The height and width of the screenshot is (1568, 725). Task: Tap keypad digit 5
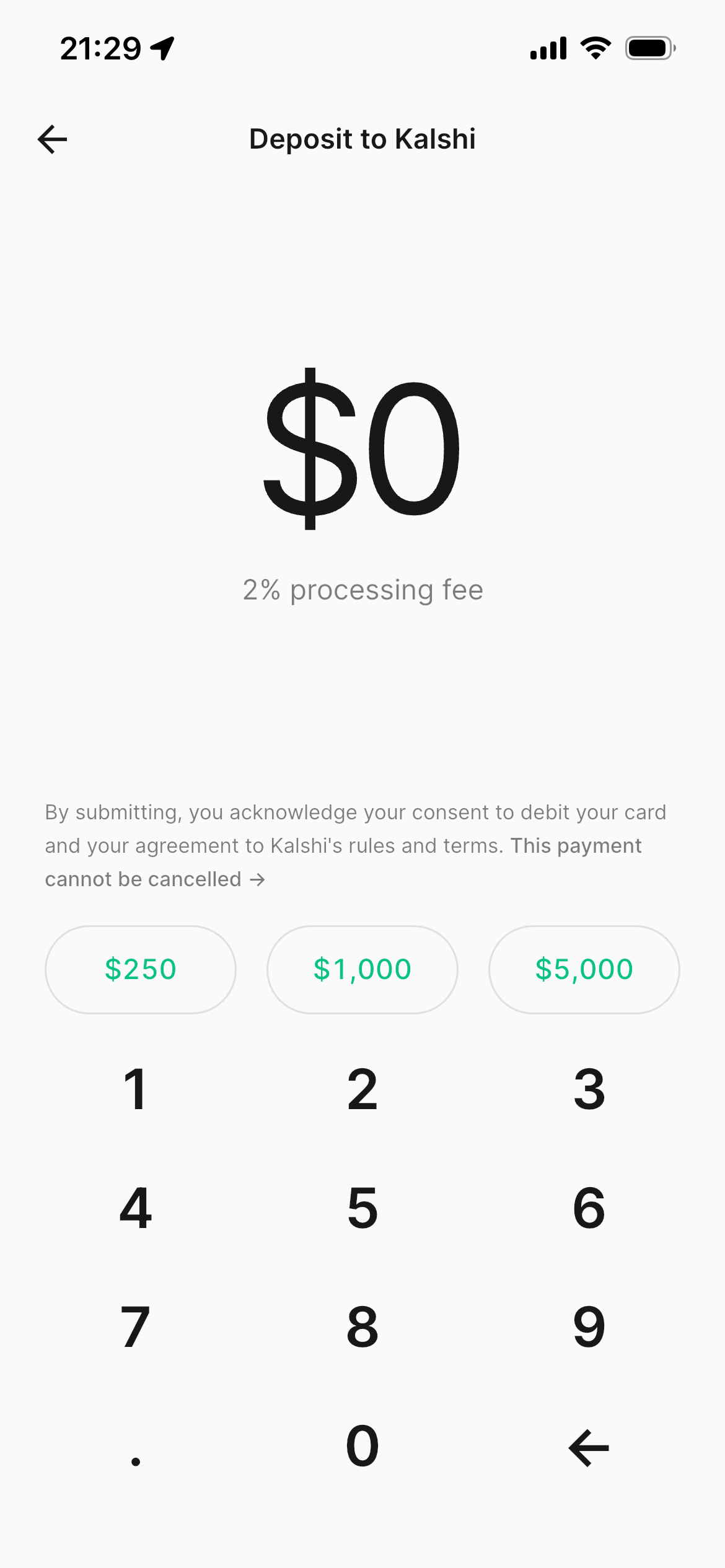[x=362, y=1208]
